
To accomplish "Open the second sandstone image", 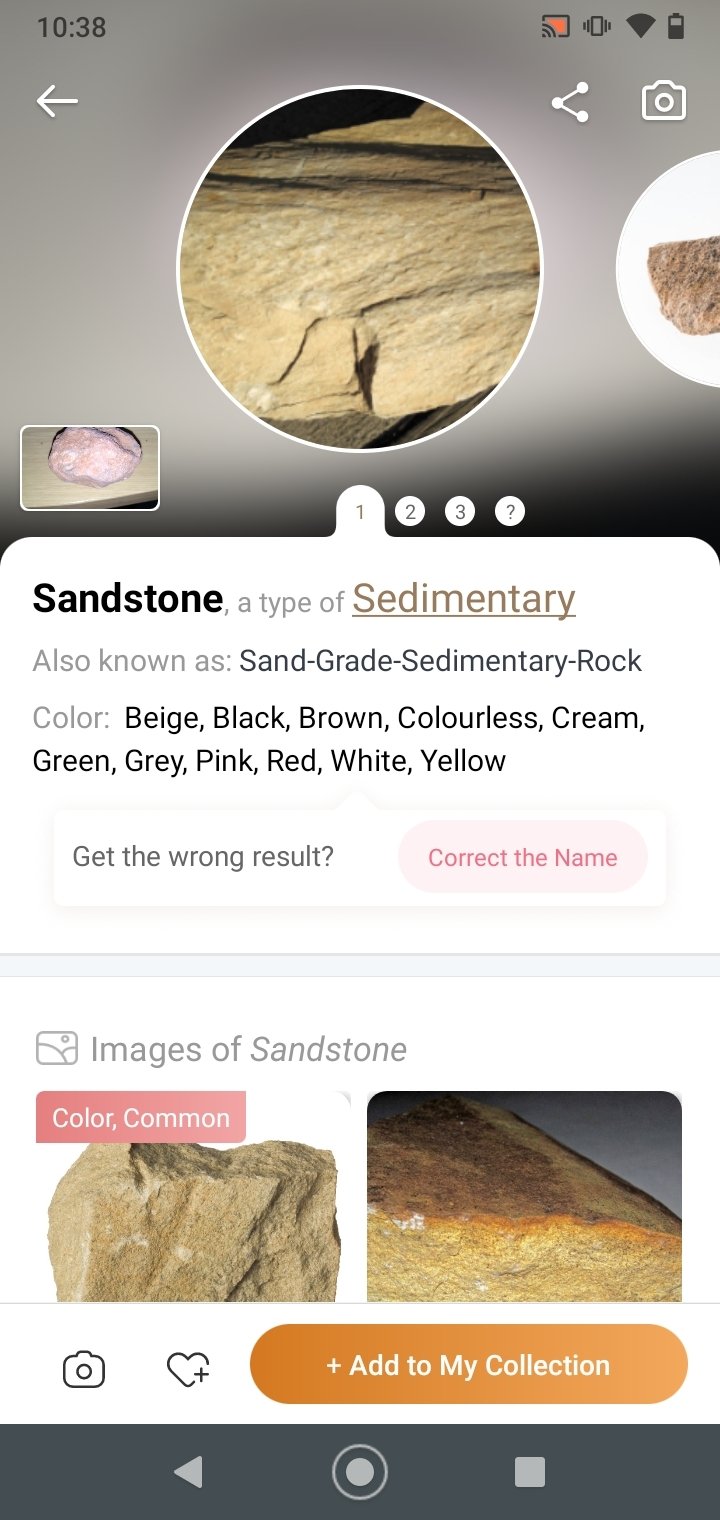I will point(524,1196).
